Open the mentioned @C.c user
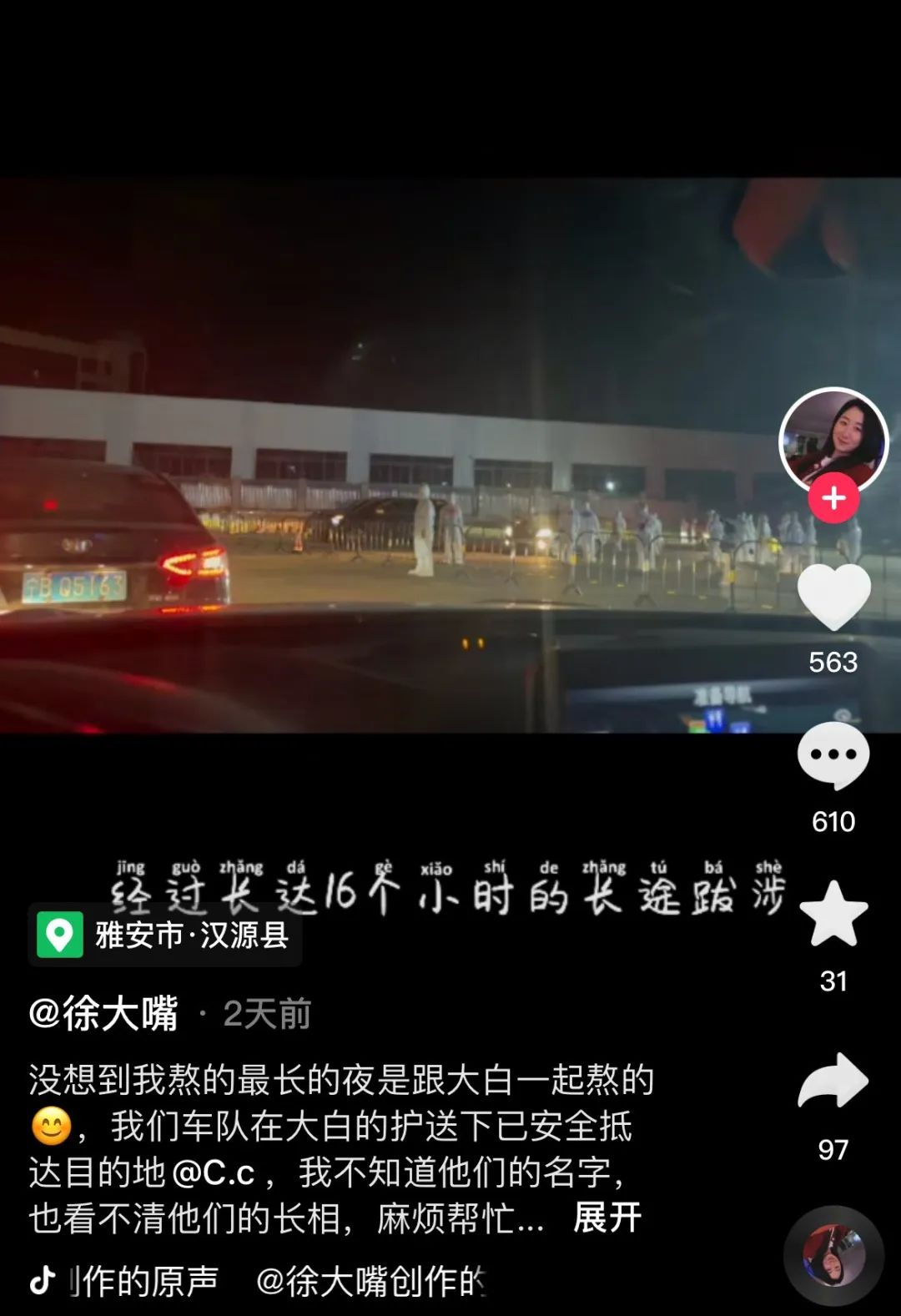901x1316 pixels. pos(214,1172)
